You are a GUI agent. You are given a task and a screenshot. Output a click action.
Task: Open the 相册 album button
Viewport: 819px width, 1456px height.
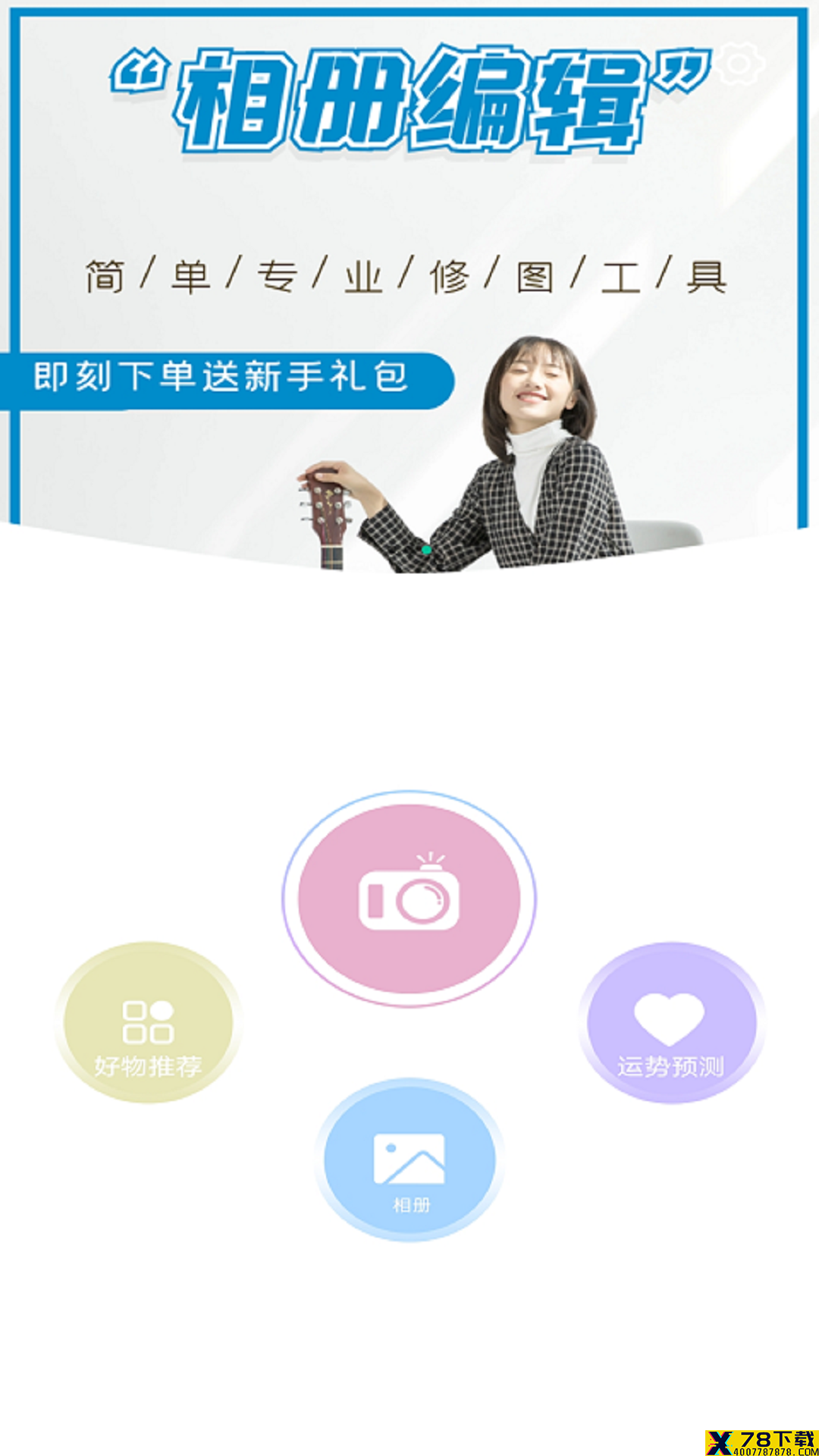tap(409, 1159)
